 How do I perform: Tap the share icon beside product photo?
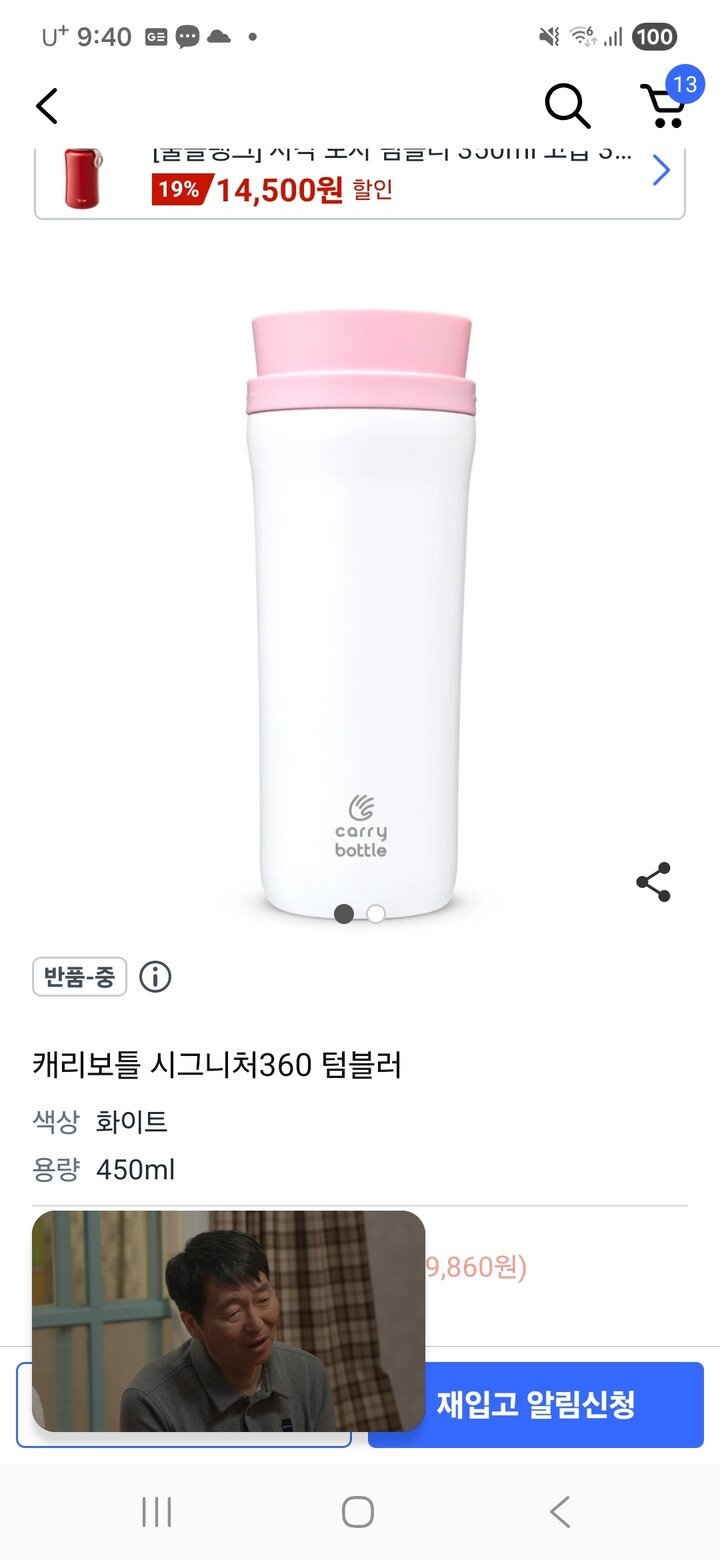pyautogui.click(x=651, y=881)
